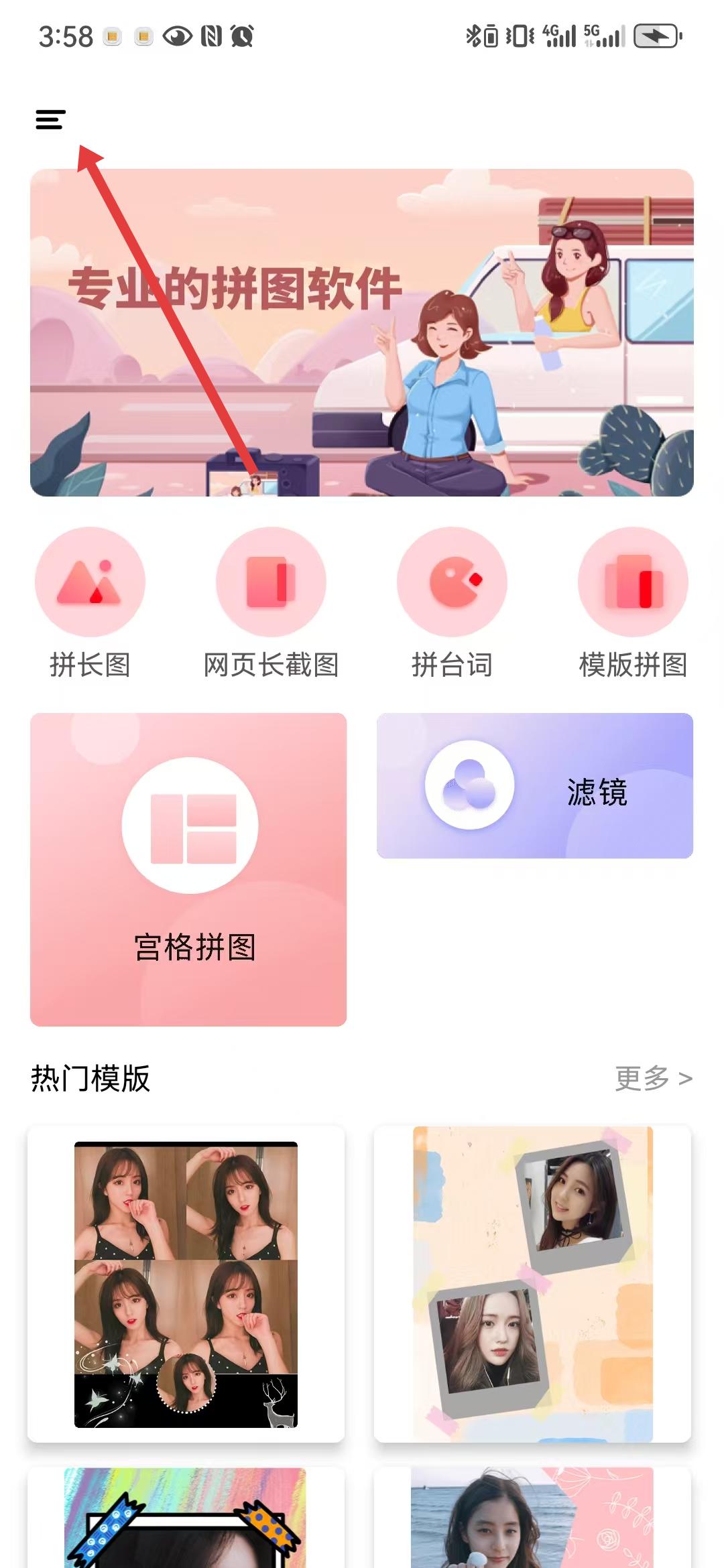Open the 专业的拼图软件 banner
724x1568 pixels.
pyautogui.click(x=362, y=332)
